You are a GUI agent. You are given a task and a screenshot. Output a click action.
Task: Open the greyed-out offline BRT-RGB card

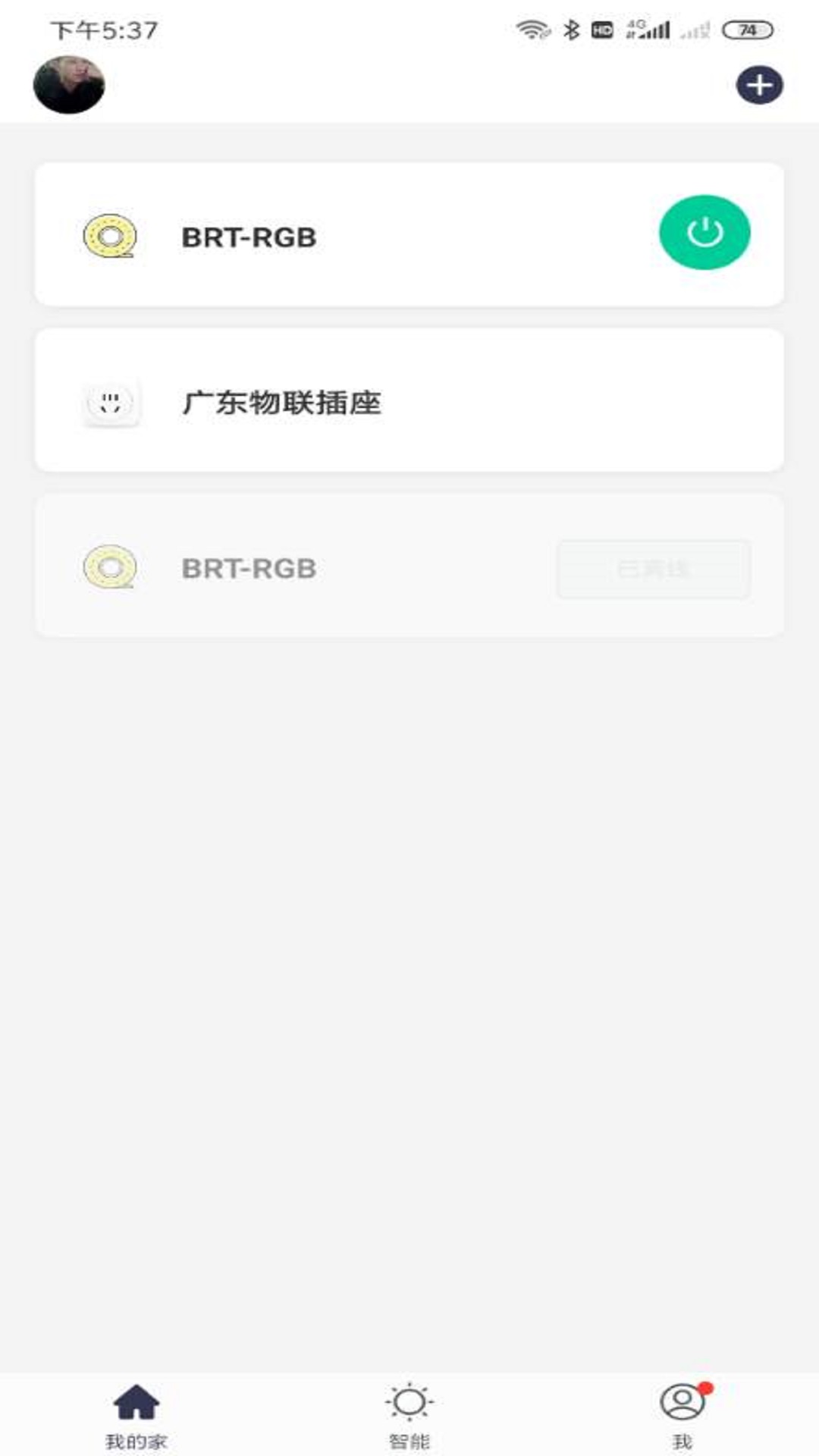(409, 566)
